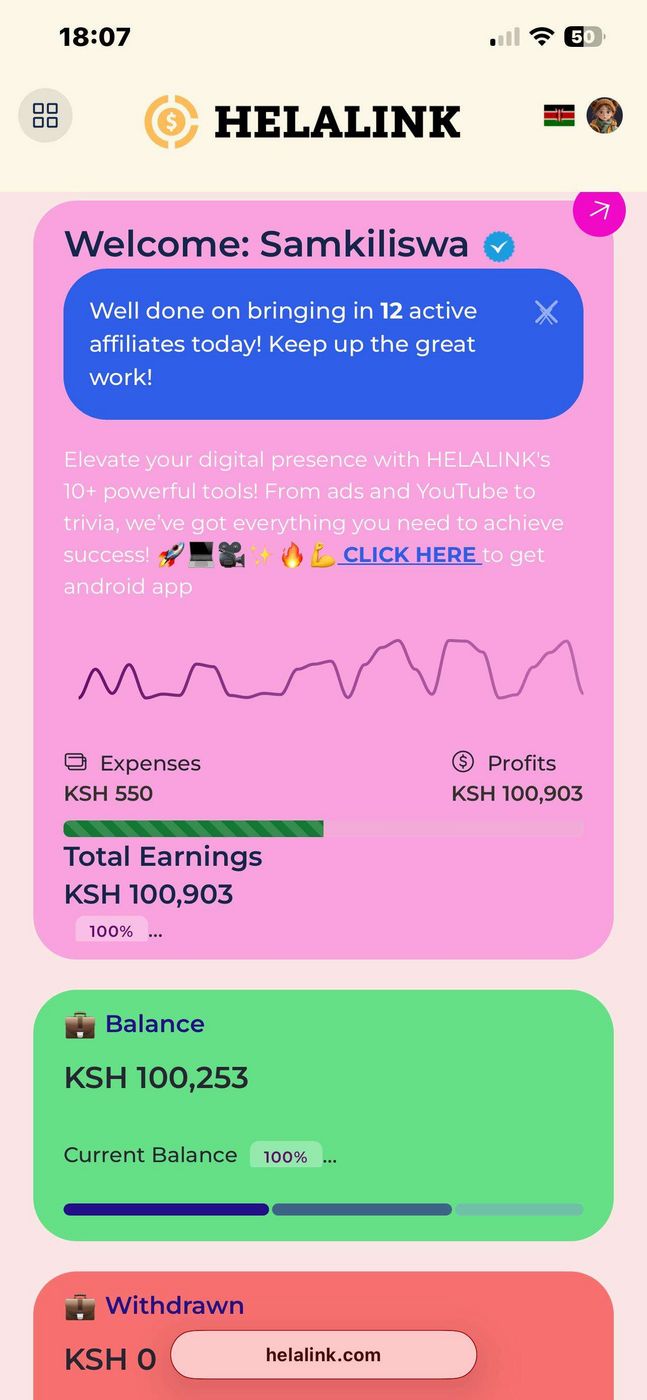The image size is (647, 1400).
Task: Tap the pink arrow button
Action: (x=599, y=210)
